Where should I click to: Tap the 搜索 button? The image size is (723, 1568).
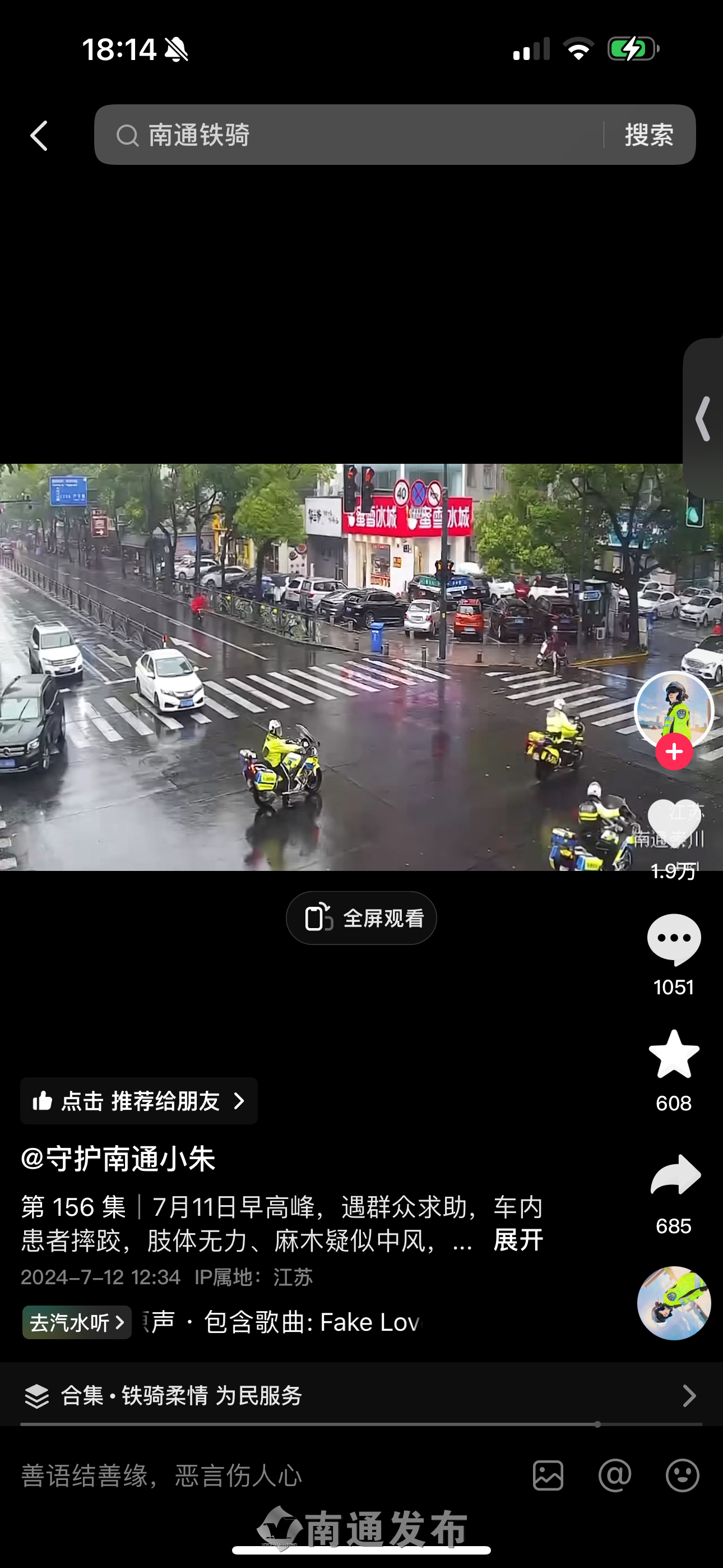click(x=649, y=135)
